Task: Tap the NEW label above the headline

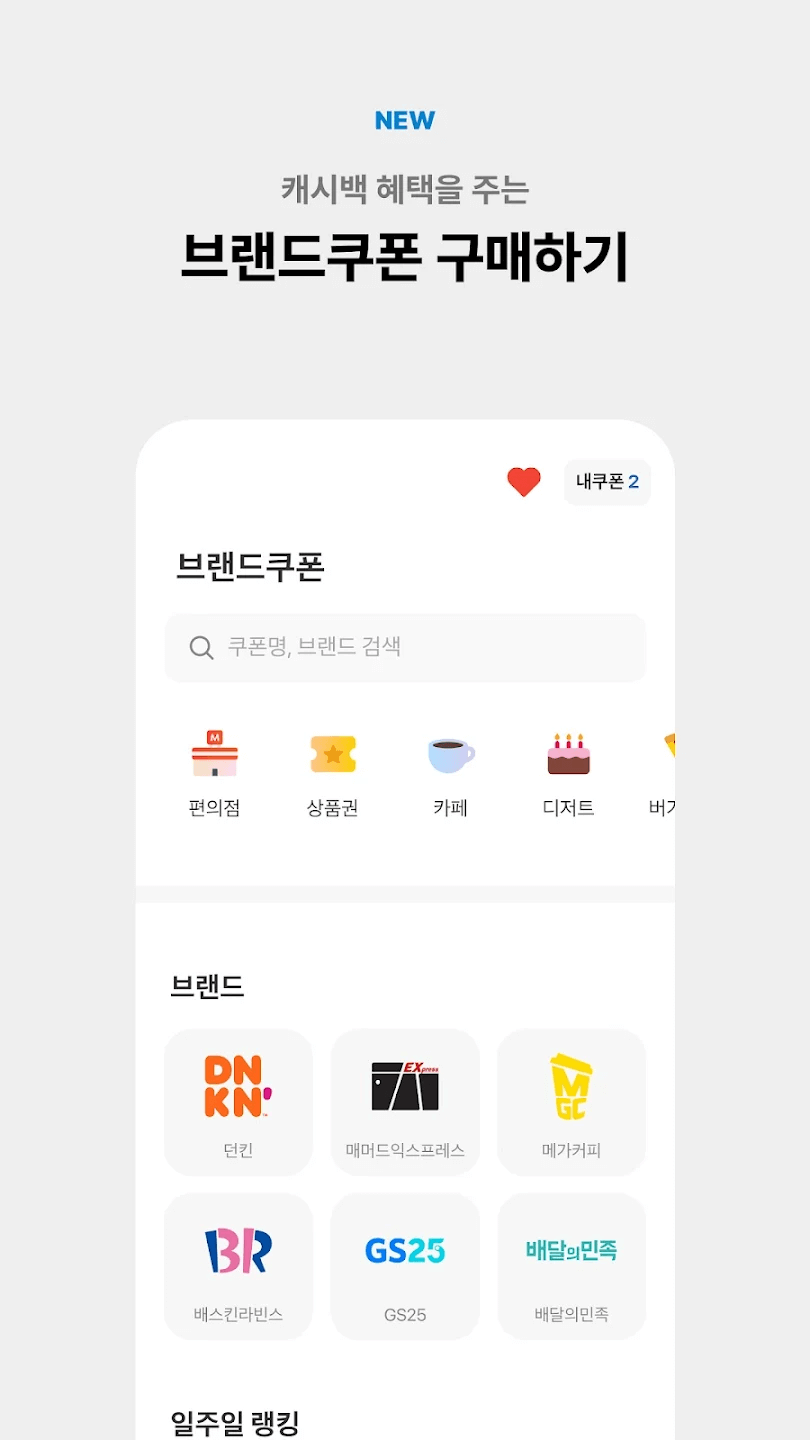Action: click(404, 119)
